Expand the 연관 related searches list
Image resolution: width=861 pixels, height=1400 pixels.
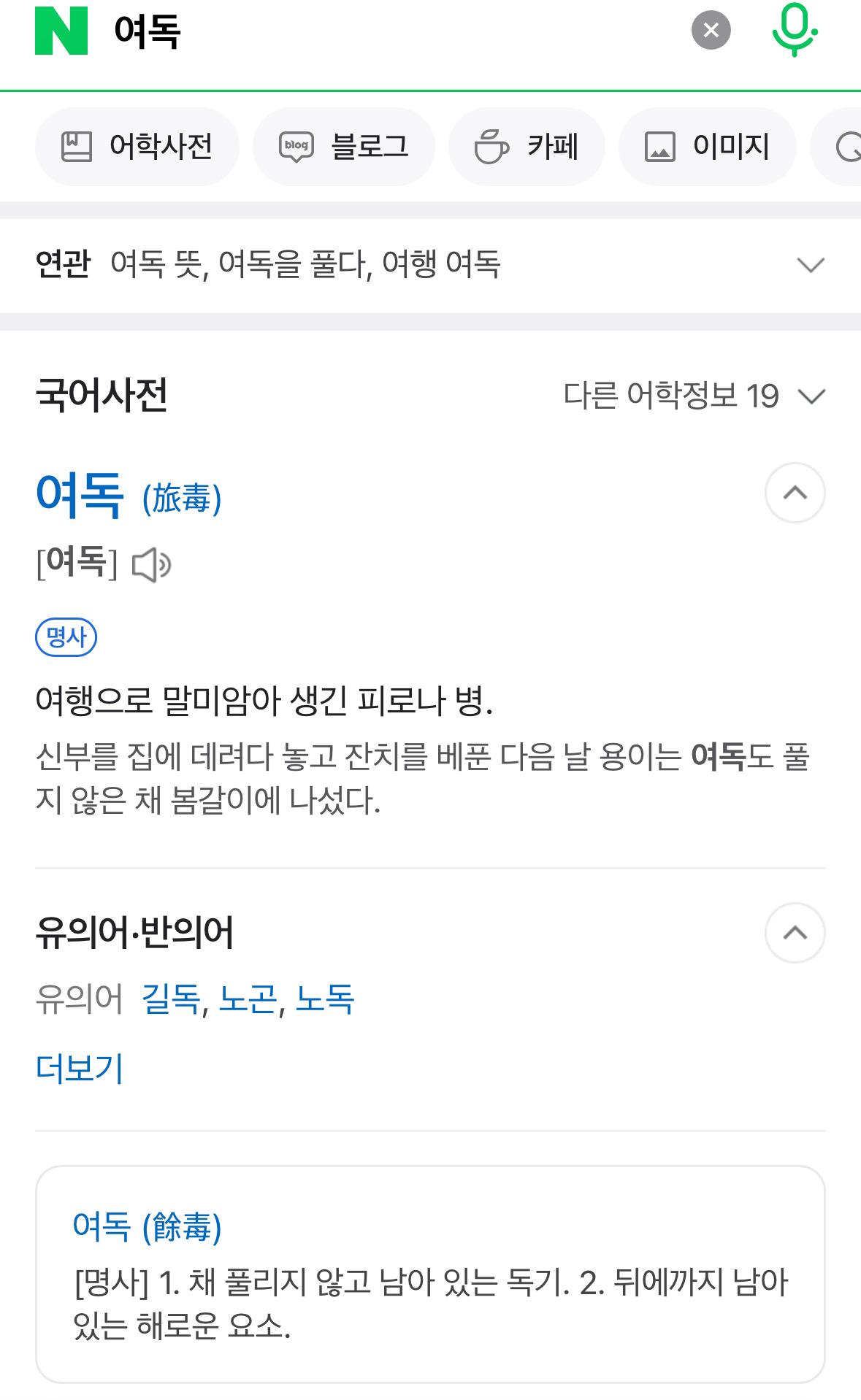(810, 264)
